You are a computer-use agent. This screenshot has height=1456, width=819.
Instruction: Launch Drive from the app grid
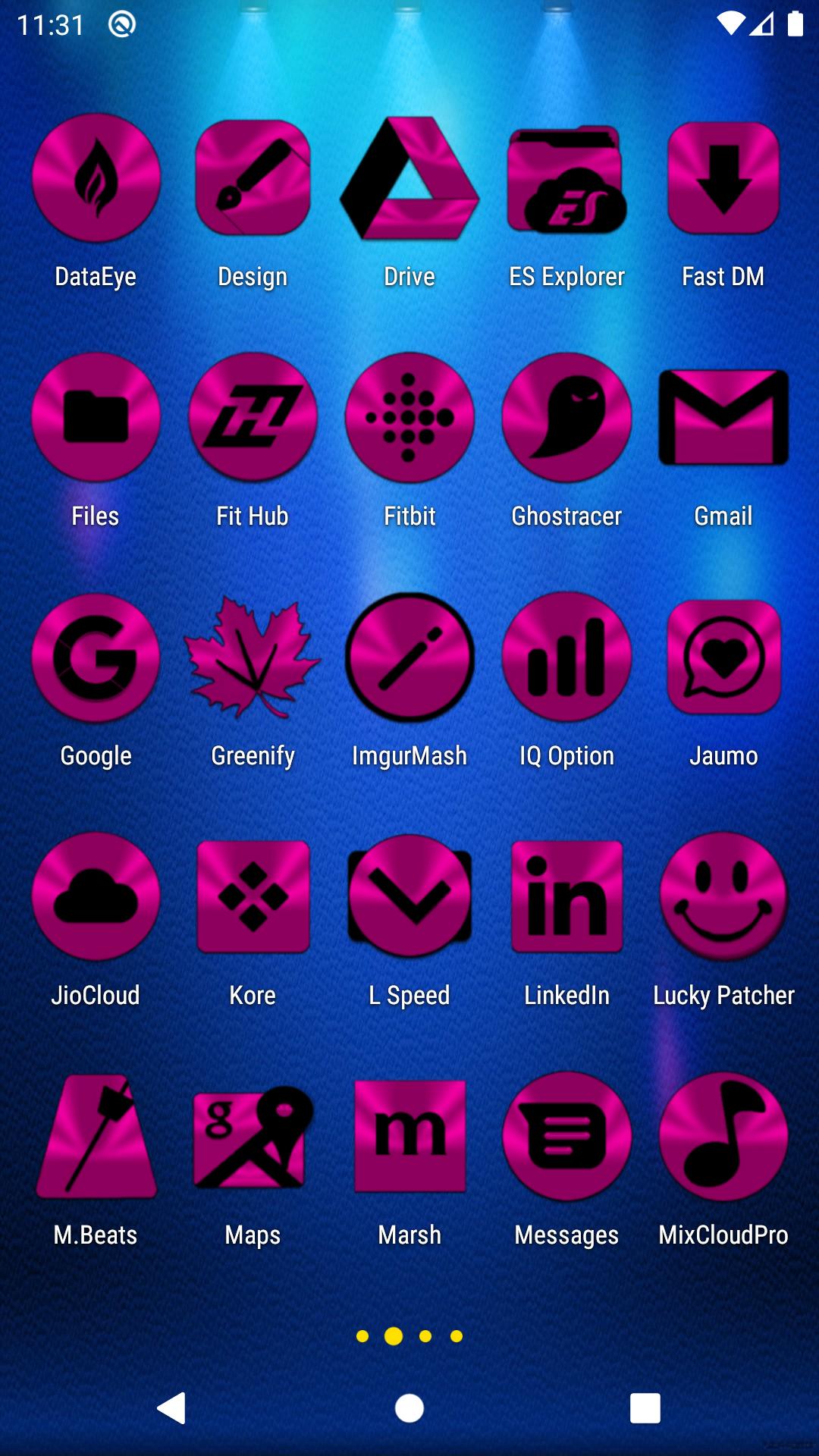click(409, 178)
